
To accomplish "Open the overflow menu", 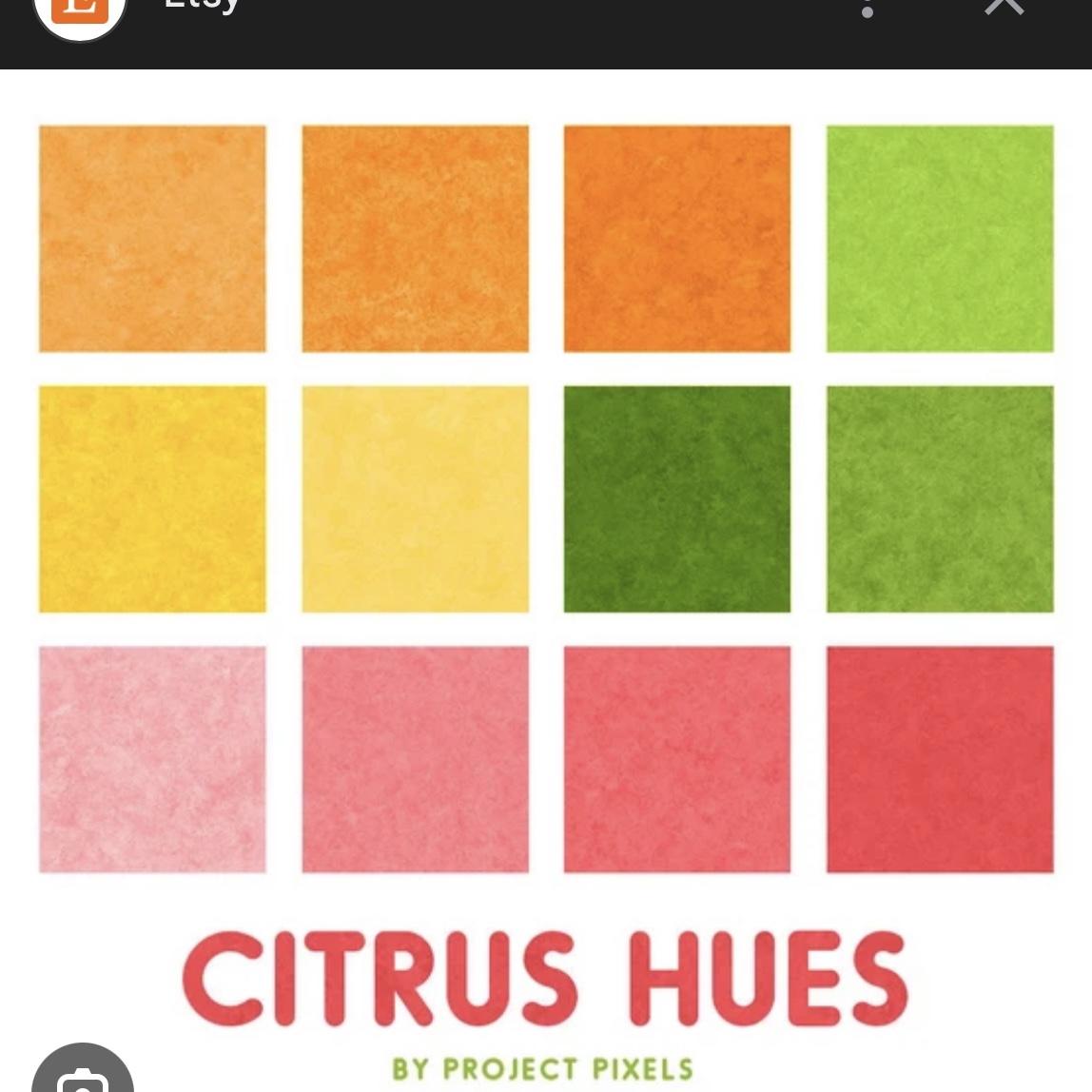I will pos(867,10).
